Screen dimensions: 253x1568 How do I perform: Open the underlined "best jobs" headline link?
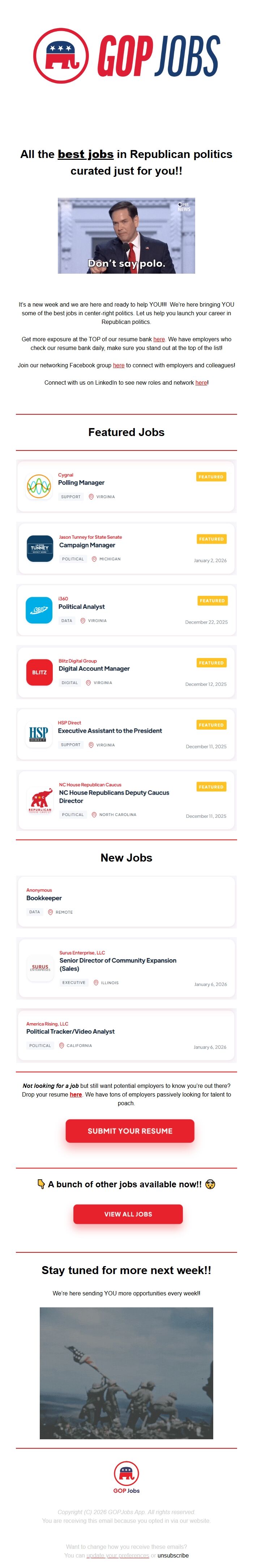tap(86, 154)
